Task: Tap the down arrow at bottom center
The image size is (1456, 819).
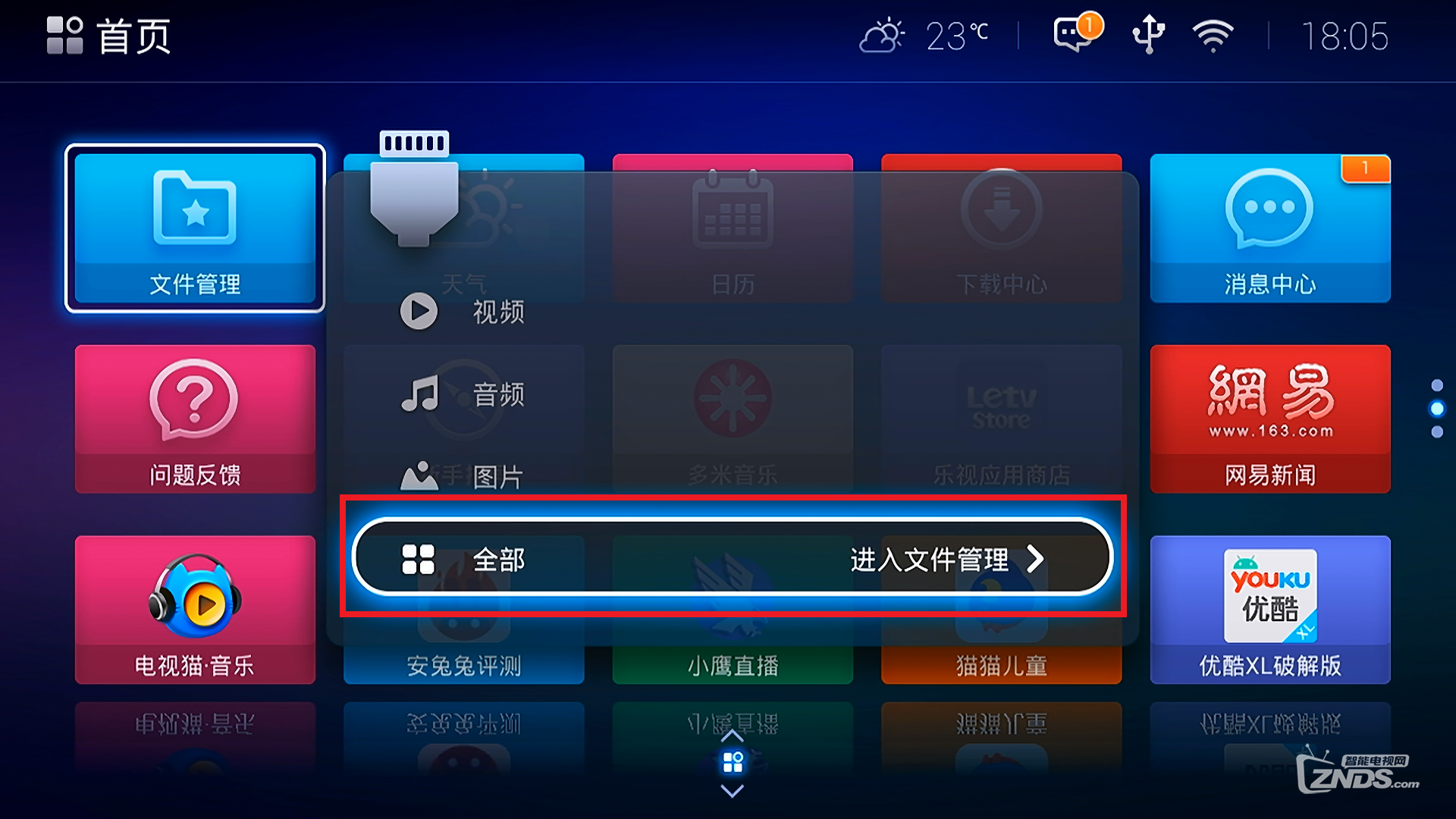Action: pos(732,792)
